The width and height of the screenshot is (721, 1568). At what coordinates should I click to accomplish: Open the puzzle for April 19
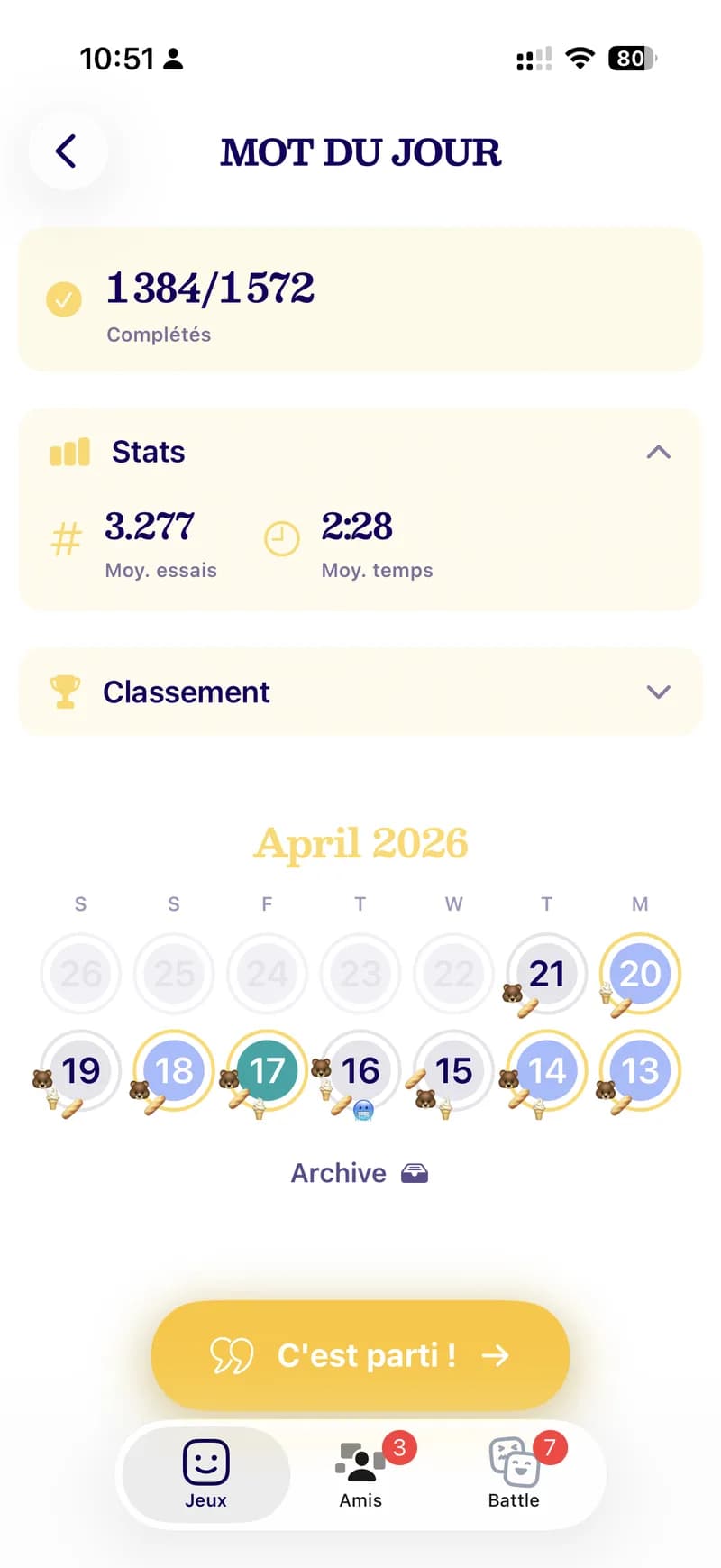[x=81, y=1070]
